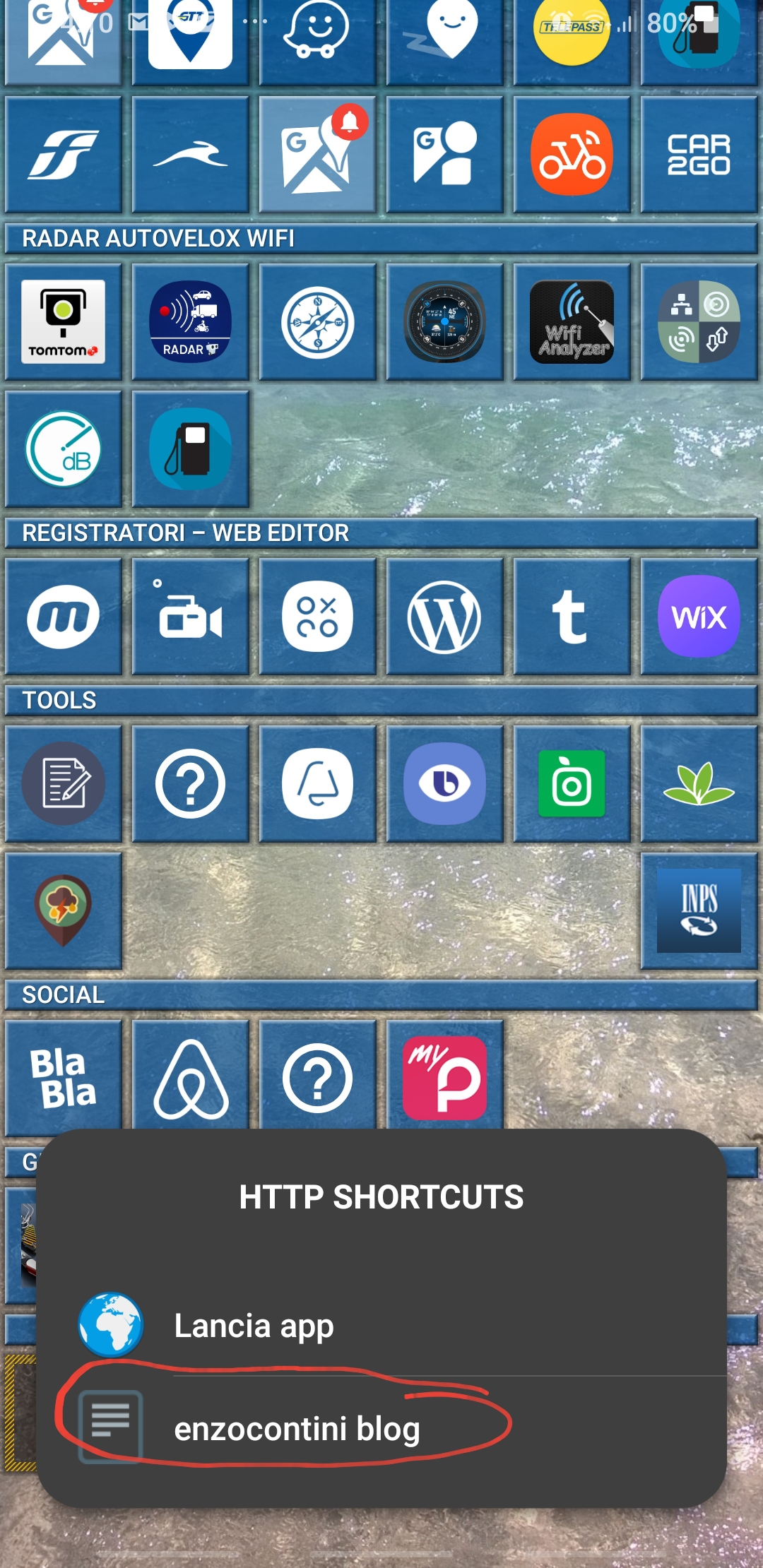Image resolution: width=763 pixels, height=1568 pixels.
Task: Open the INPS app
Action: pos(699,910)
